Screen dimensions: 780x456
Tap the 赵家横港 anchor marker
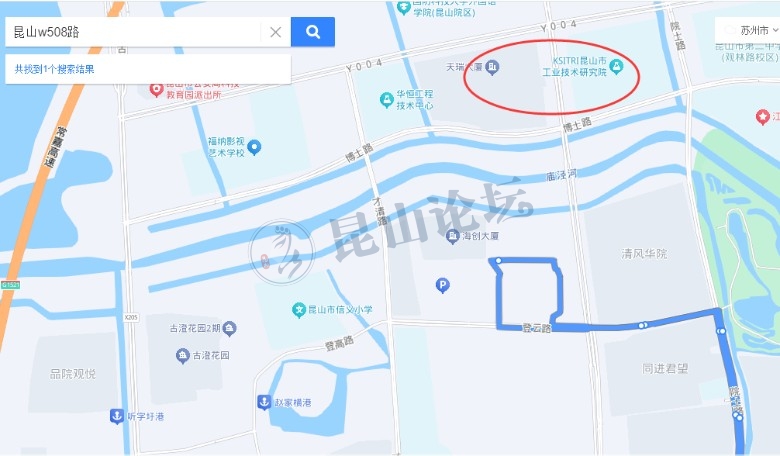point(263,402)
